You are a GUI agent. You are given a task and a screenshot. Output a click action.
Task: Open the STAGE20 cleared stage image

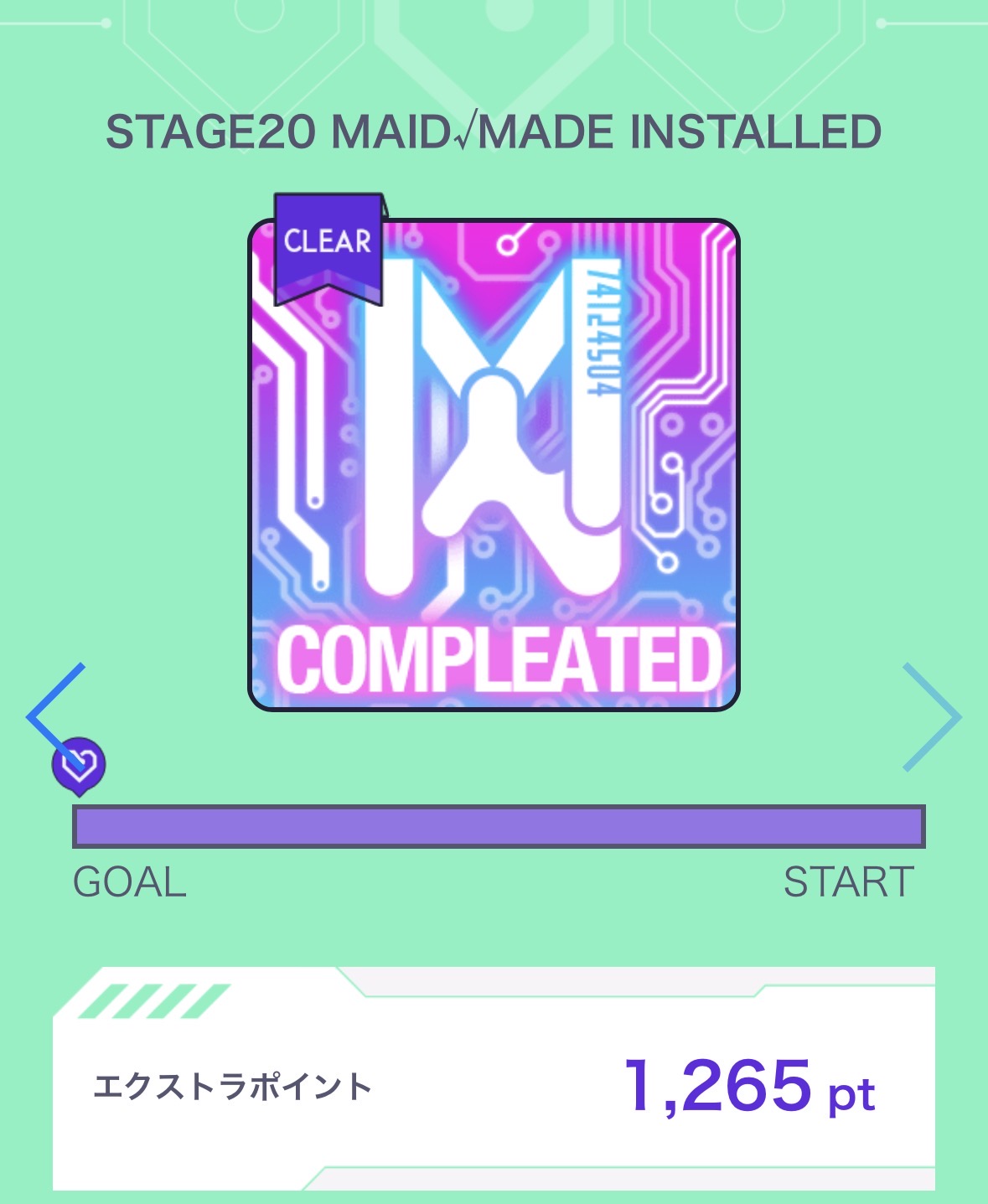[494, 465]
